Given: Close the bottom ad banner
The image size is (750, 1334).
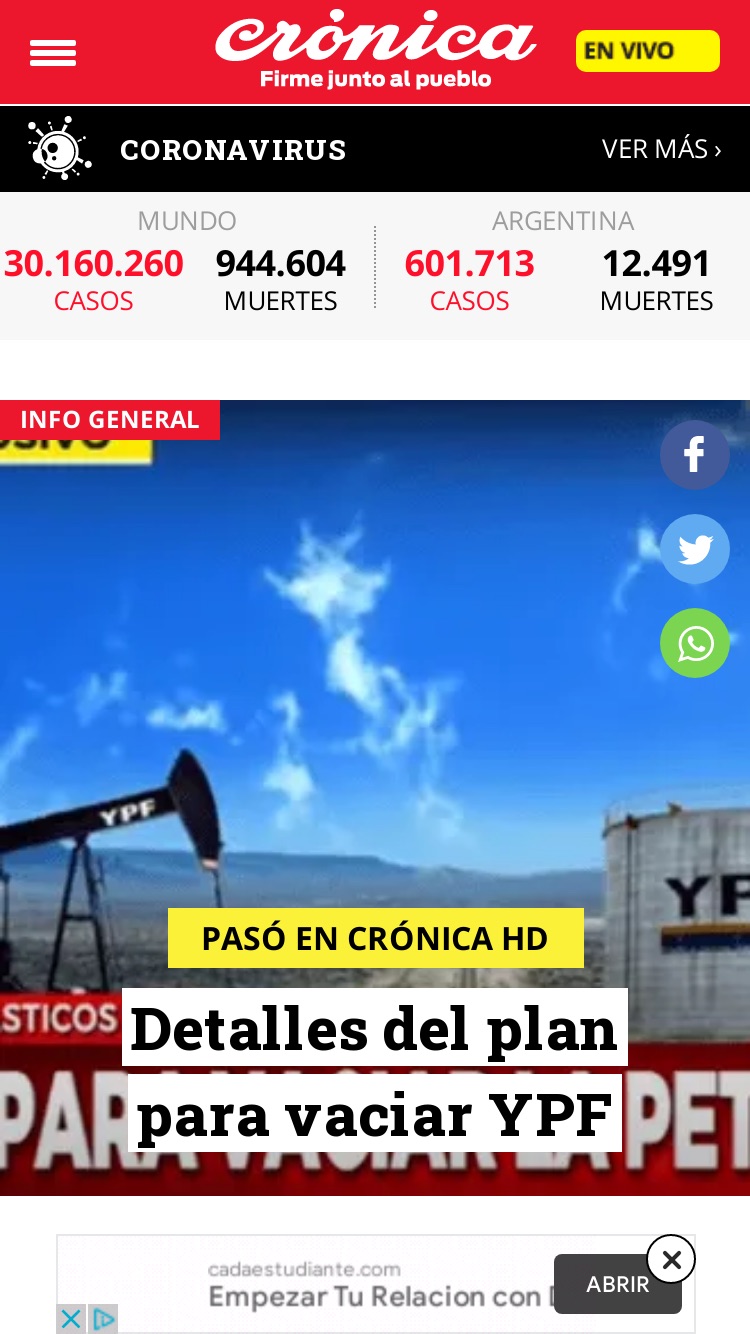Looking at the screenshot, I should (671, 1260).
